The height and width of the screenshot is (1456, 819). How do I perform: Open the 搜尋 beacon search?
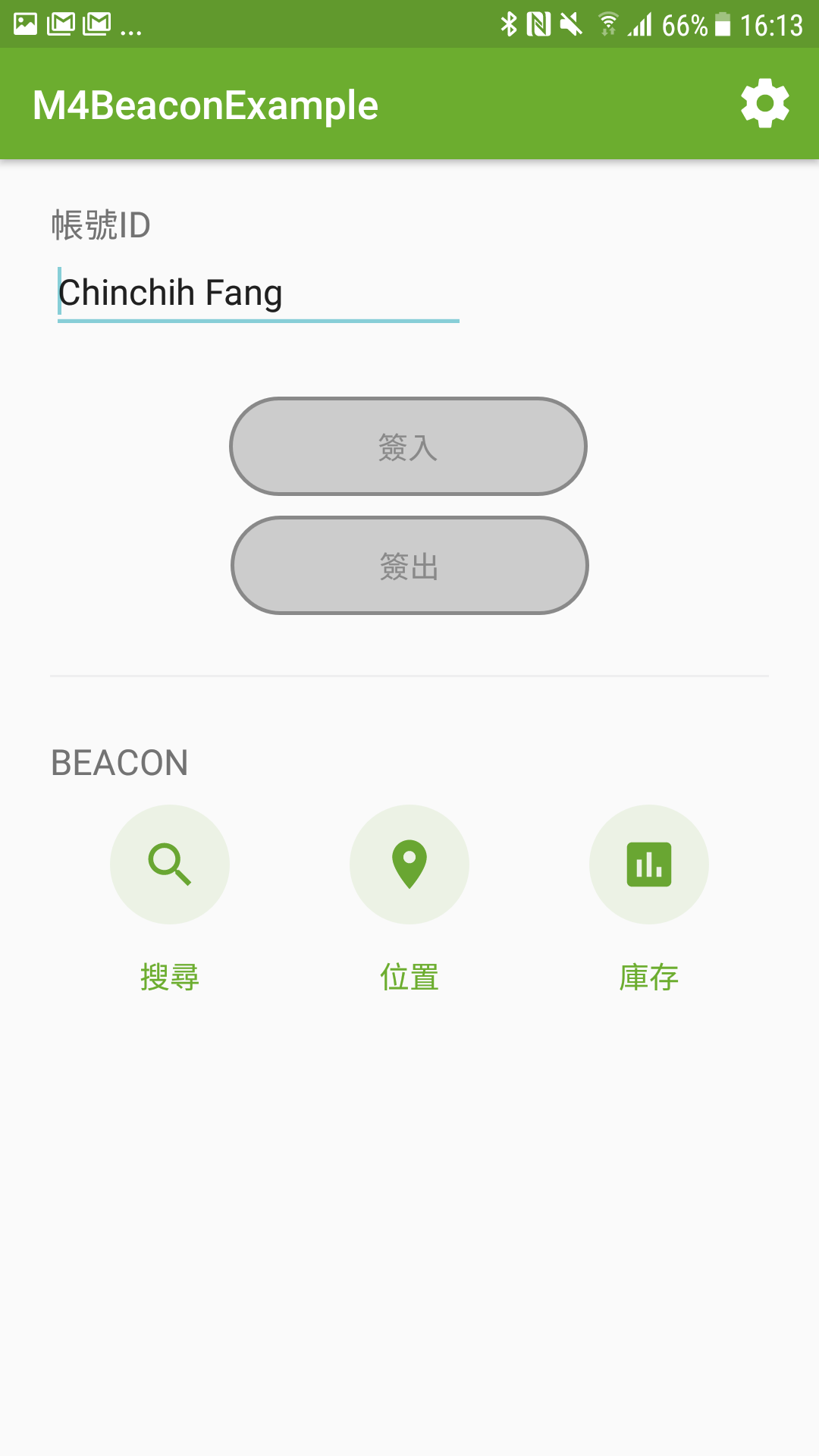pyautogui.click(x=170, y=864)
